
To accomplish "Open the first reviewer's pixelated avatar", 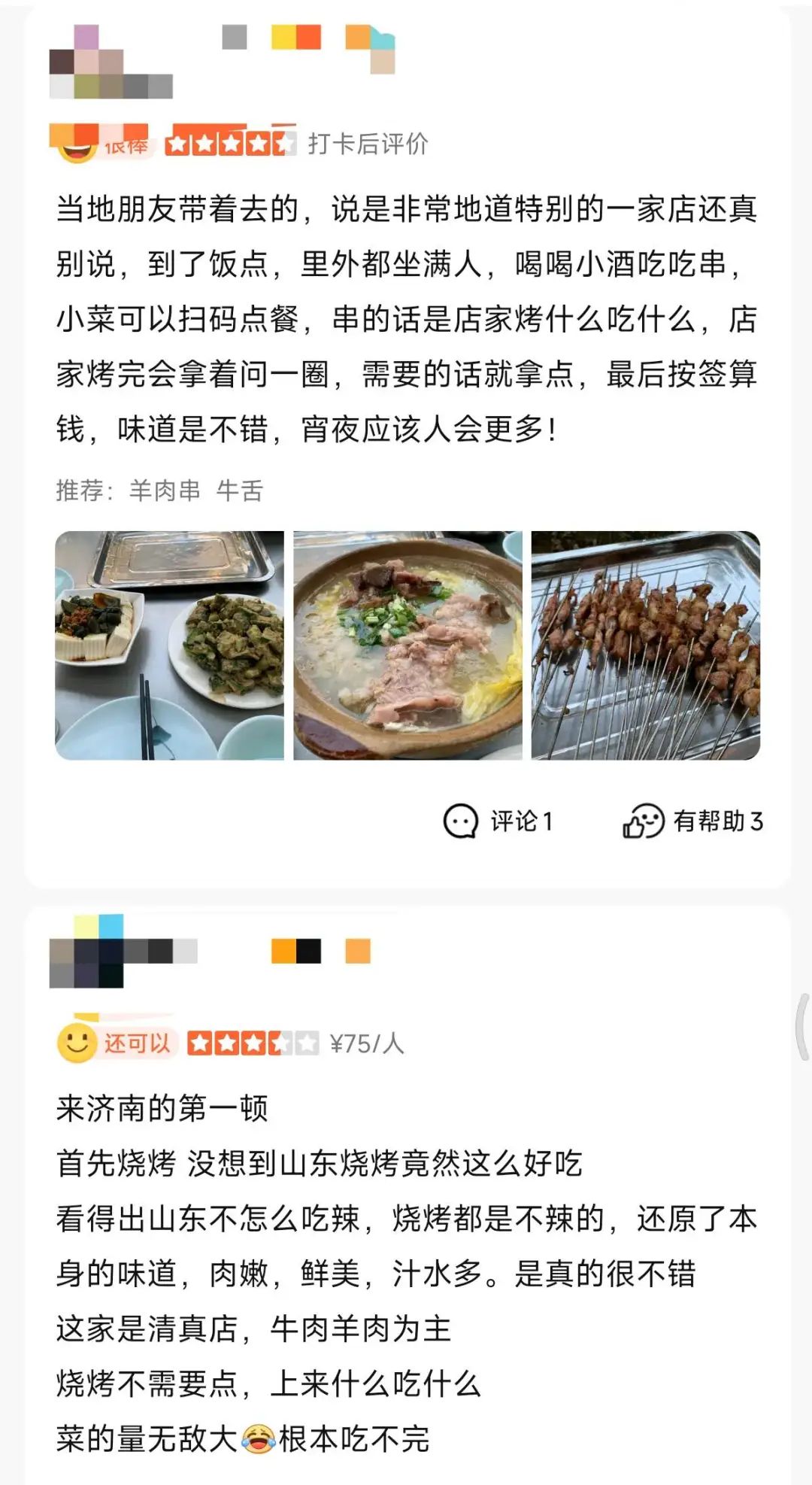I will pos(111,64).
